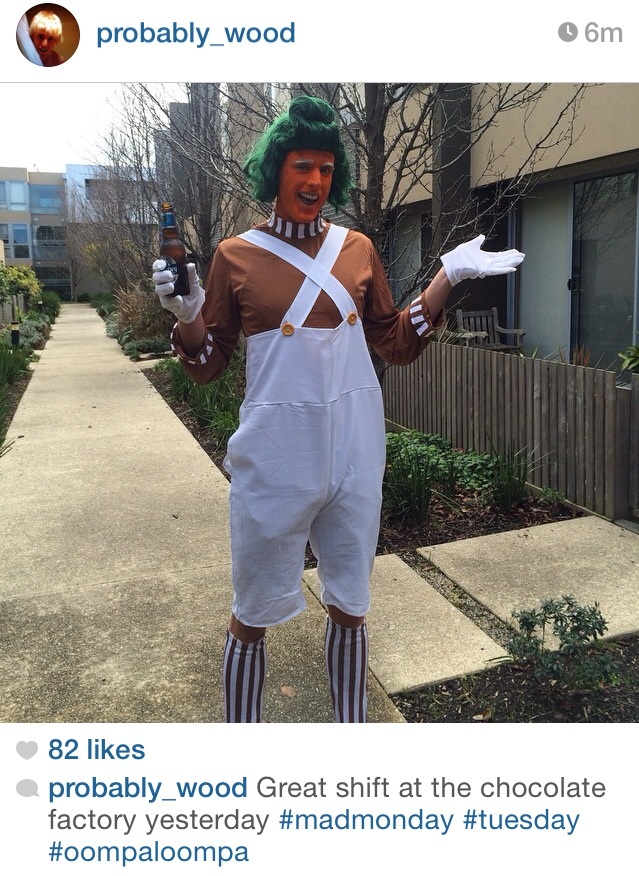Viewport: 639px width, 876px height.
Task: Open probably_wood username in post header
Action: tap(195, 34)
